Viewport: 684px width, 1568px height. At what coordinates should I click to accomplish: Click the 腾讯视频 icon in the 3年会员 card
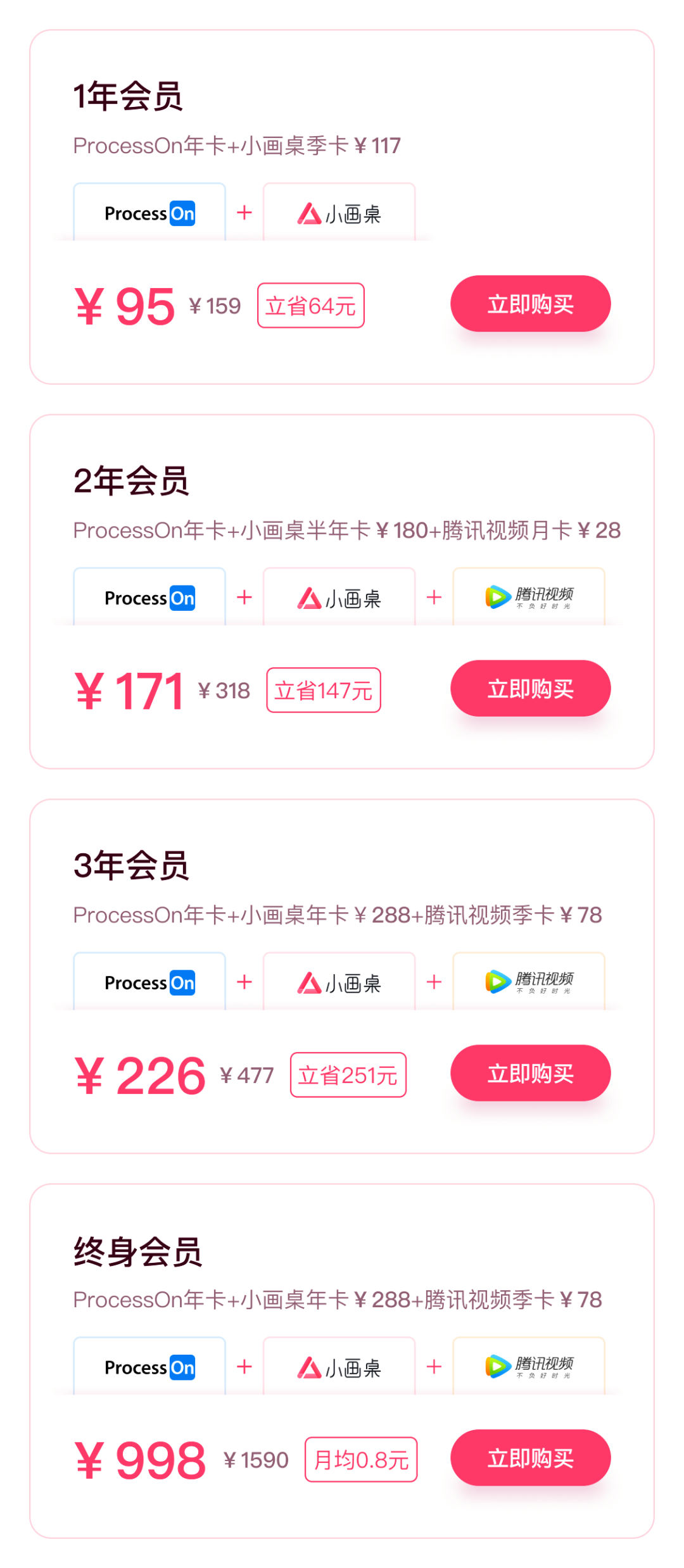529,981
